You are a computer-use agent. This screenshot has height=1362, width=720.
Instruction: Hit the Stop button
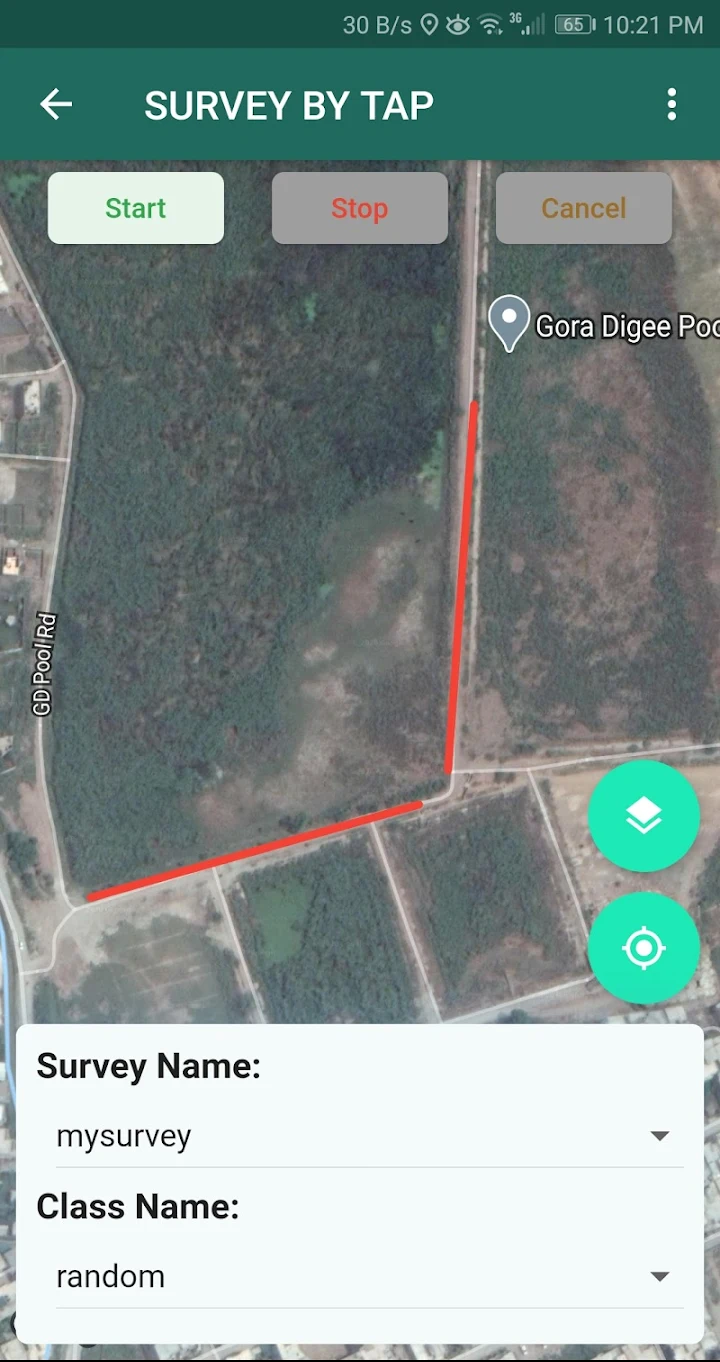(360, 208)
